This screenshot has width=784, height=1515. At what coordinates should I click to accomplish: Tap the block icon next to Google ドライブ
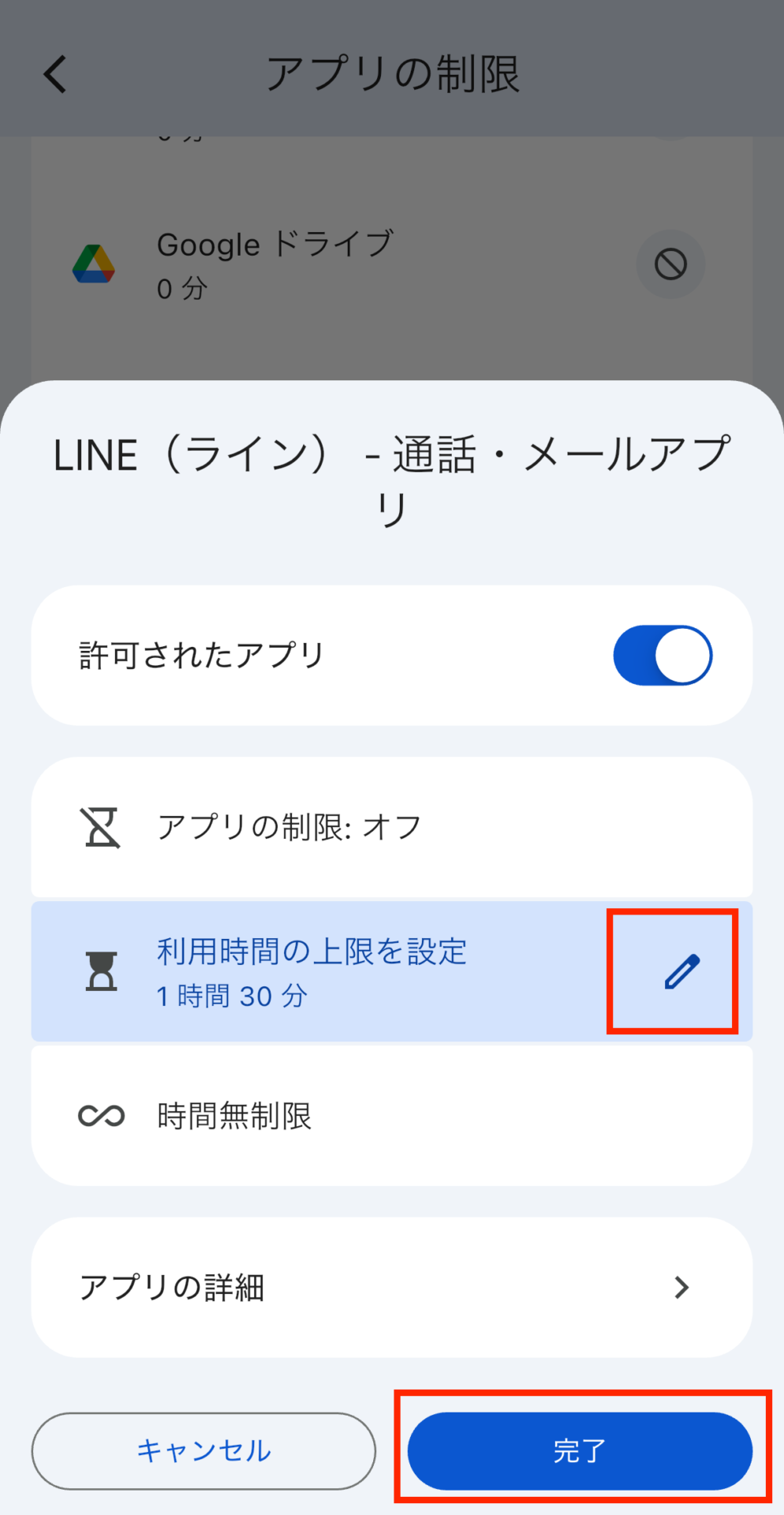tap(670, 264)
